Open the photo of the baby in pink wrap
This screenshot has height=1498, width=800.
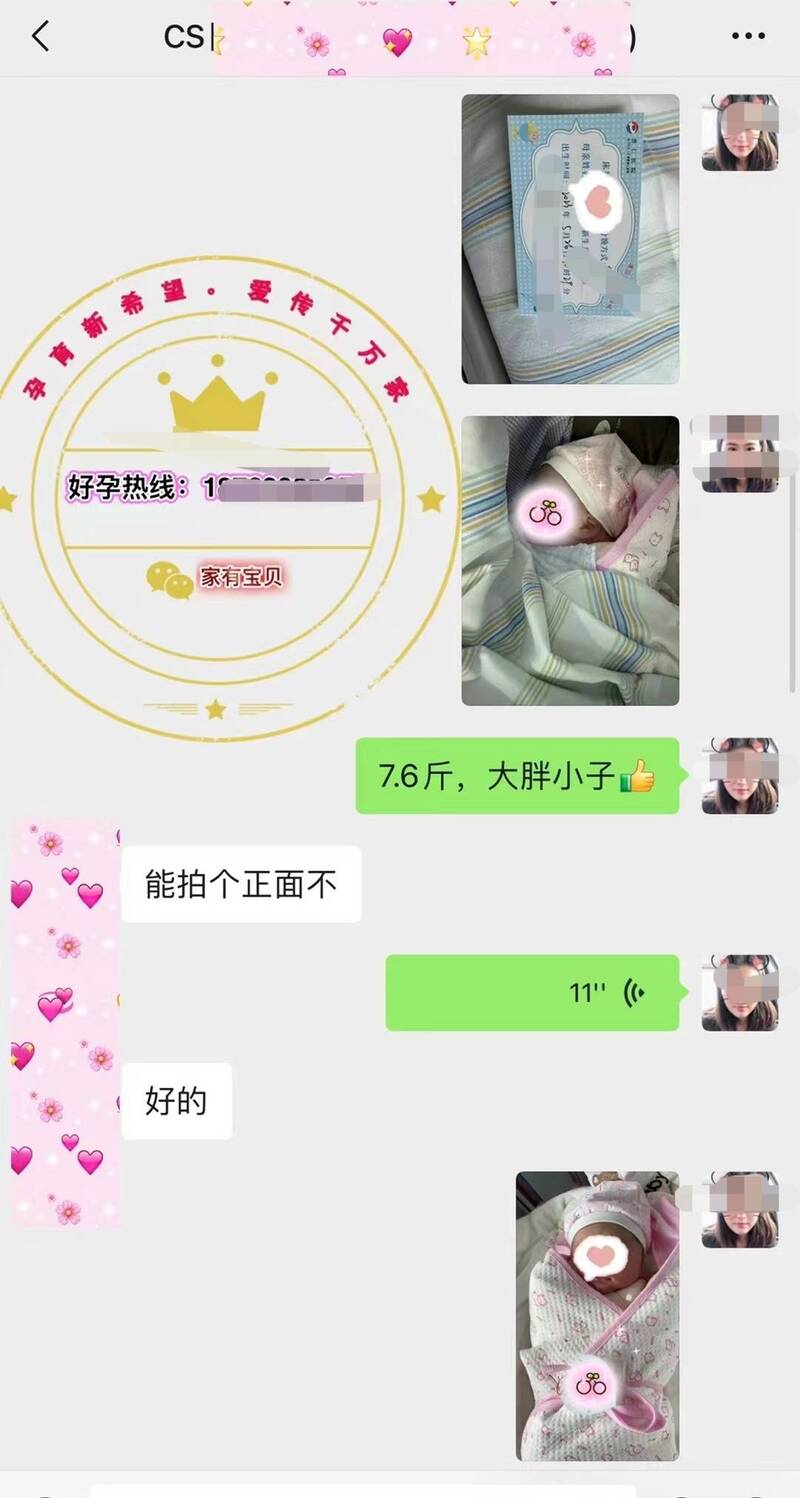click(x=597, y=1315)
